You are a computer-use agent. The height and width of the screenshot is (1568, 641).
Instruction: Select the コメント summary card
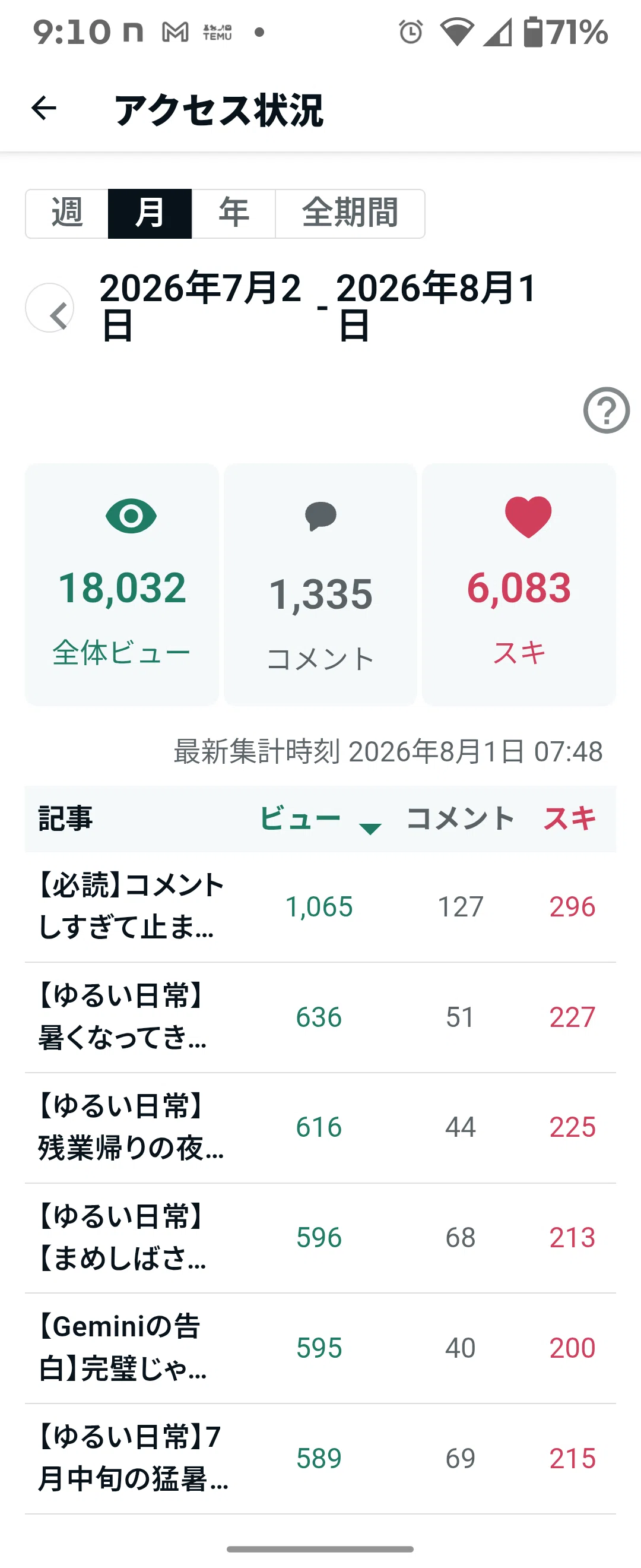320,584
